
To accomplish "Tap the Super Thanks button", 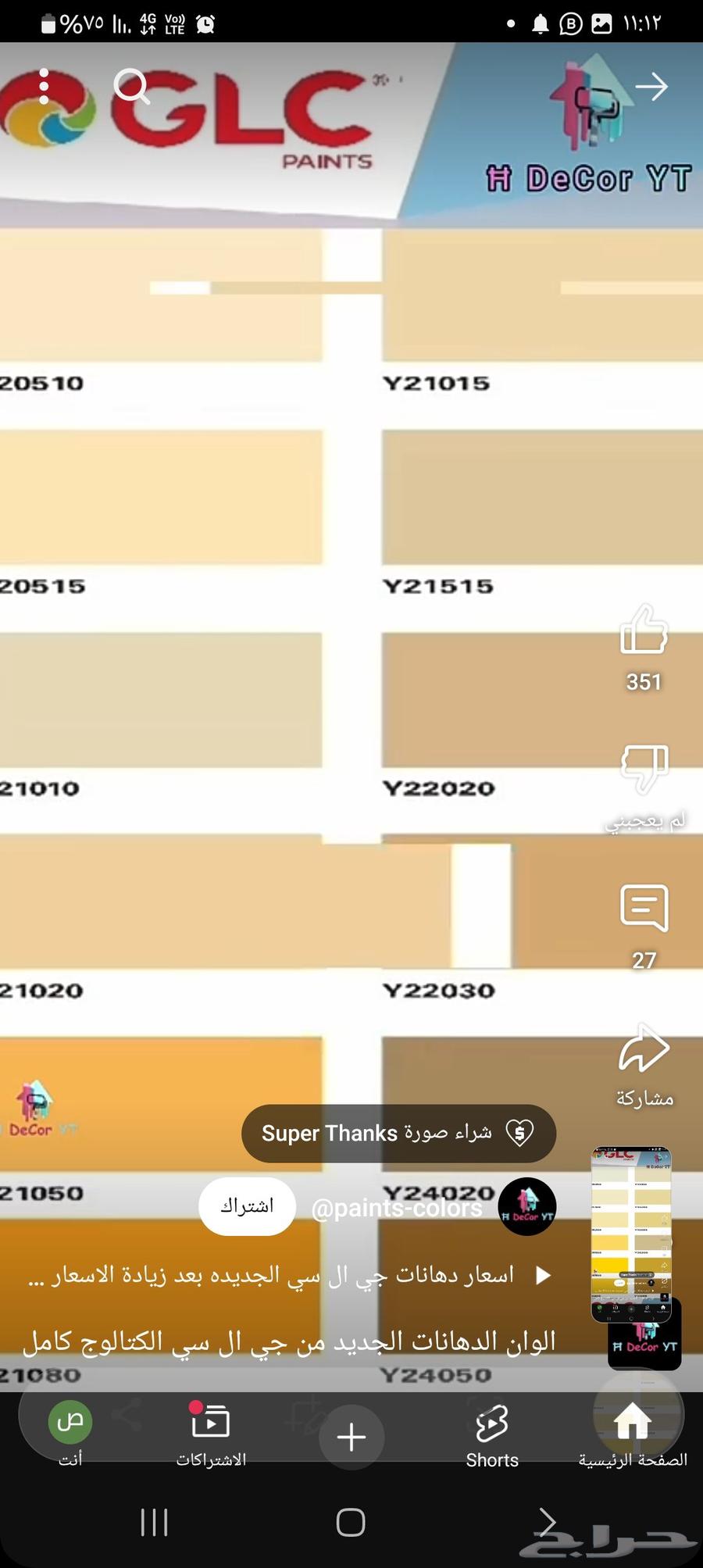I will point(398,1133).
